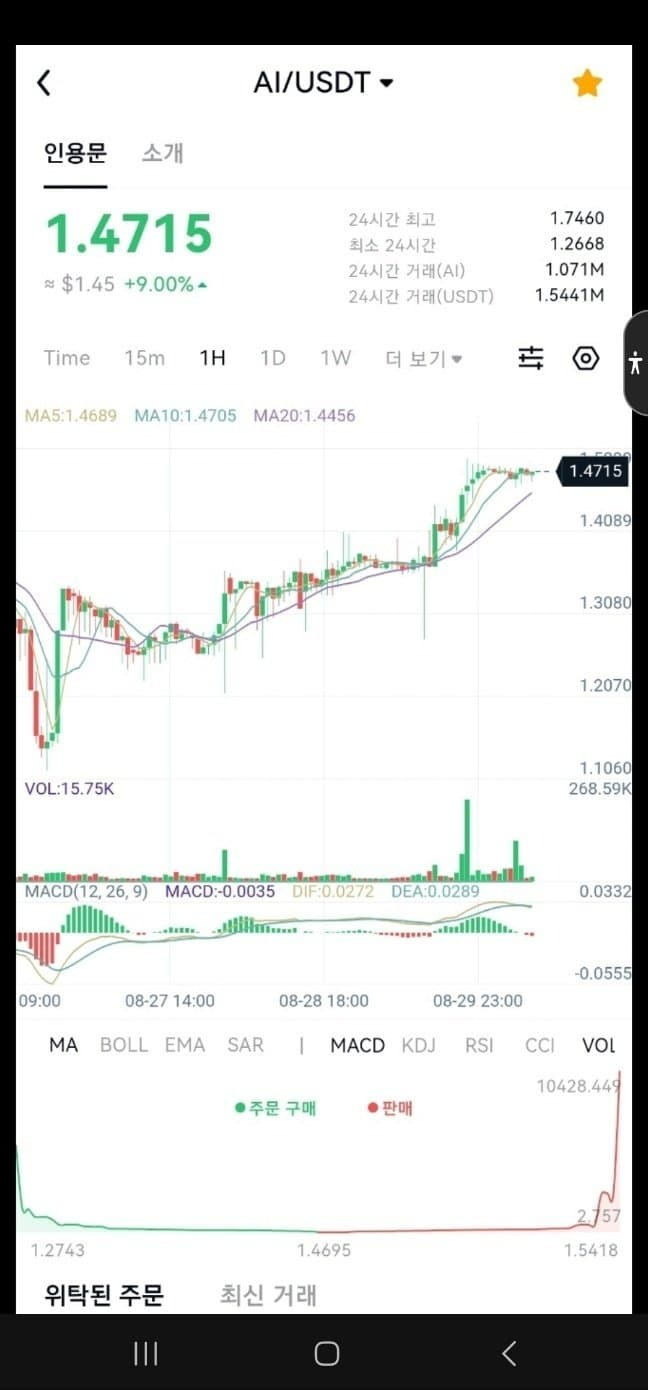Open the chart indicator settings sliders icon

point(531,357)
